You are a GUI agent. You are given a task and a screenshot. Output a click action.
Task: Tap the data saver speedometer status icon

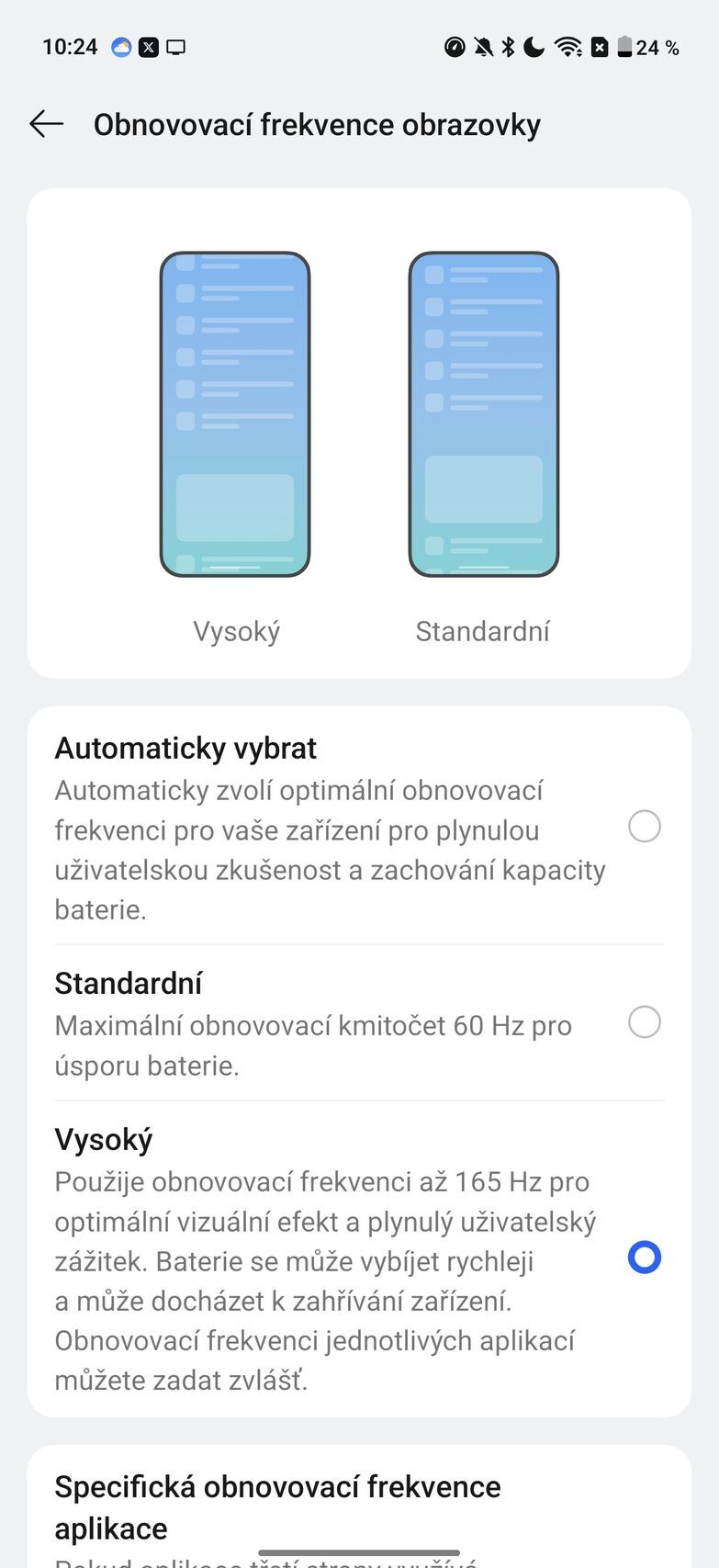point(455,47)
